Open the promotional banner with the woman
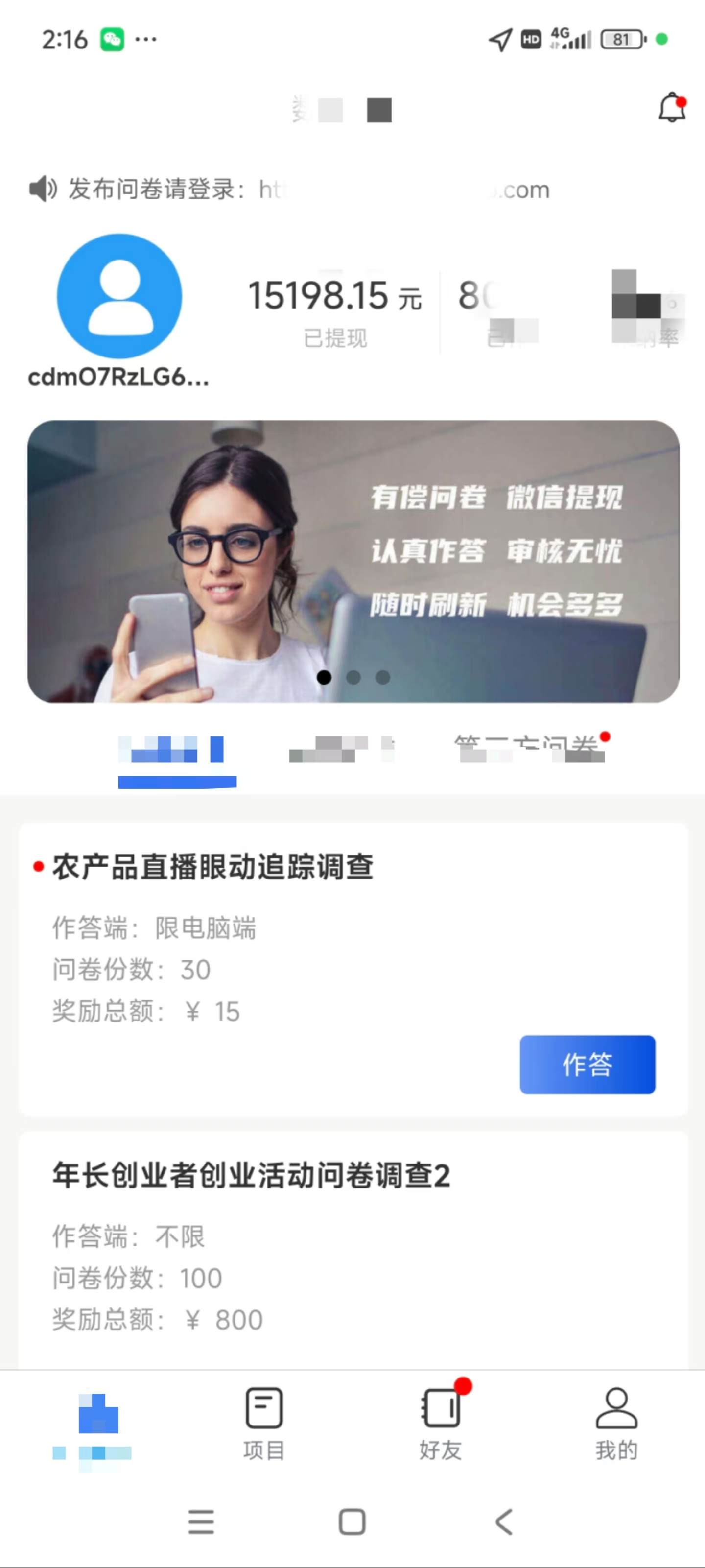This screenshot has height=1568, width=705. (x=353, y=561)
